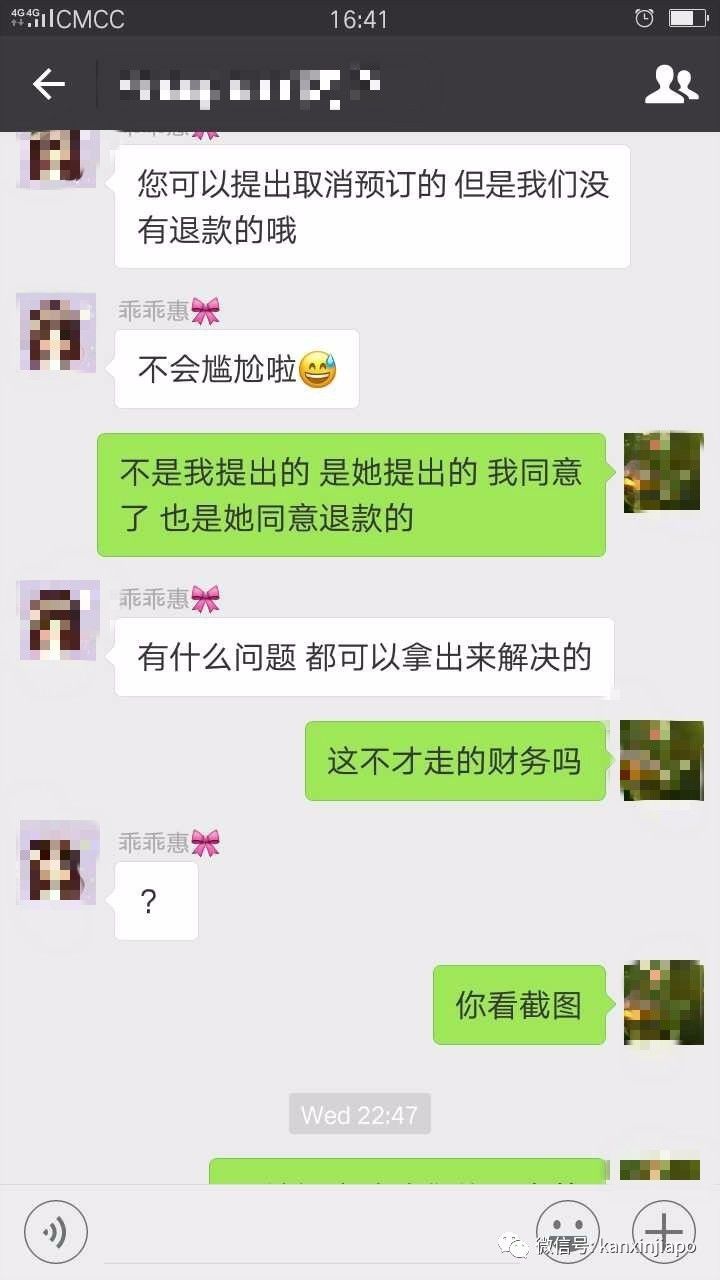Tap the message text input field

click(310, 1232)
